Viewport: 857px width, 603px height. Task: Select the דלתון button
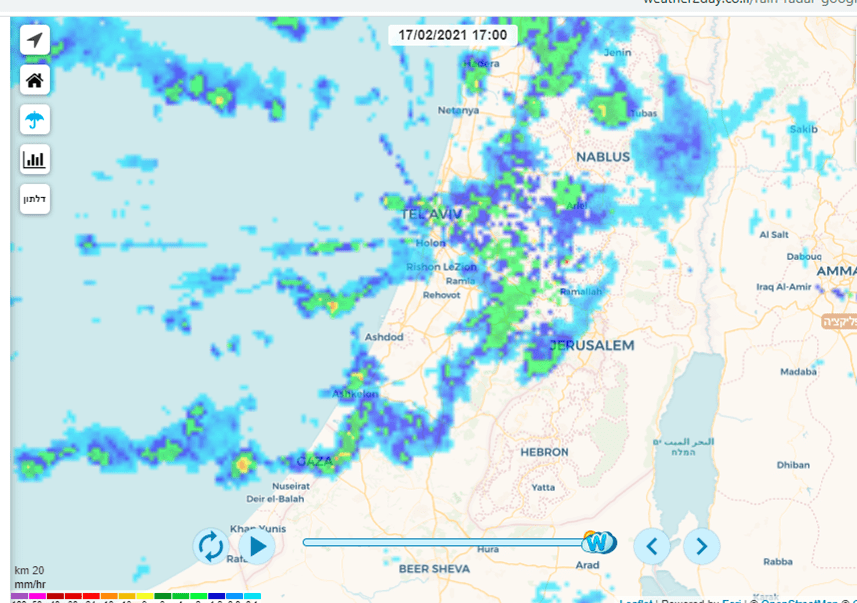click(x=35, y=199)
